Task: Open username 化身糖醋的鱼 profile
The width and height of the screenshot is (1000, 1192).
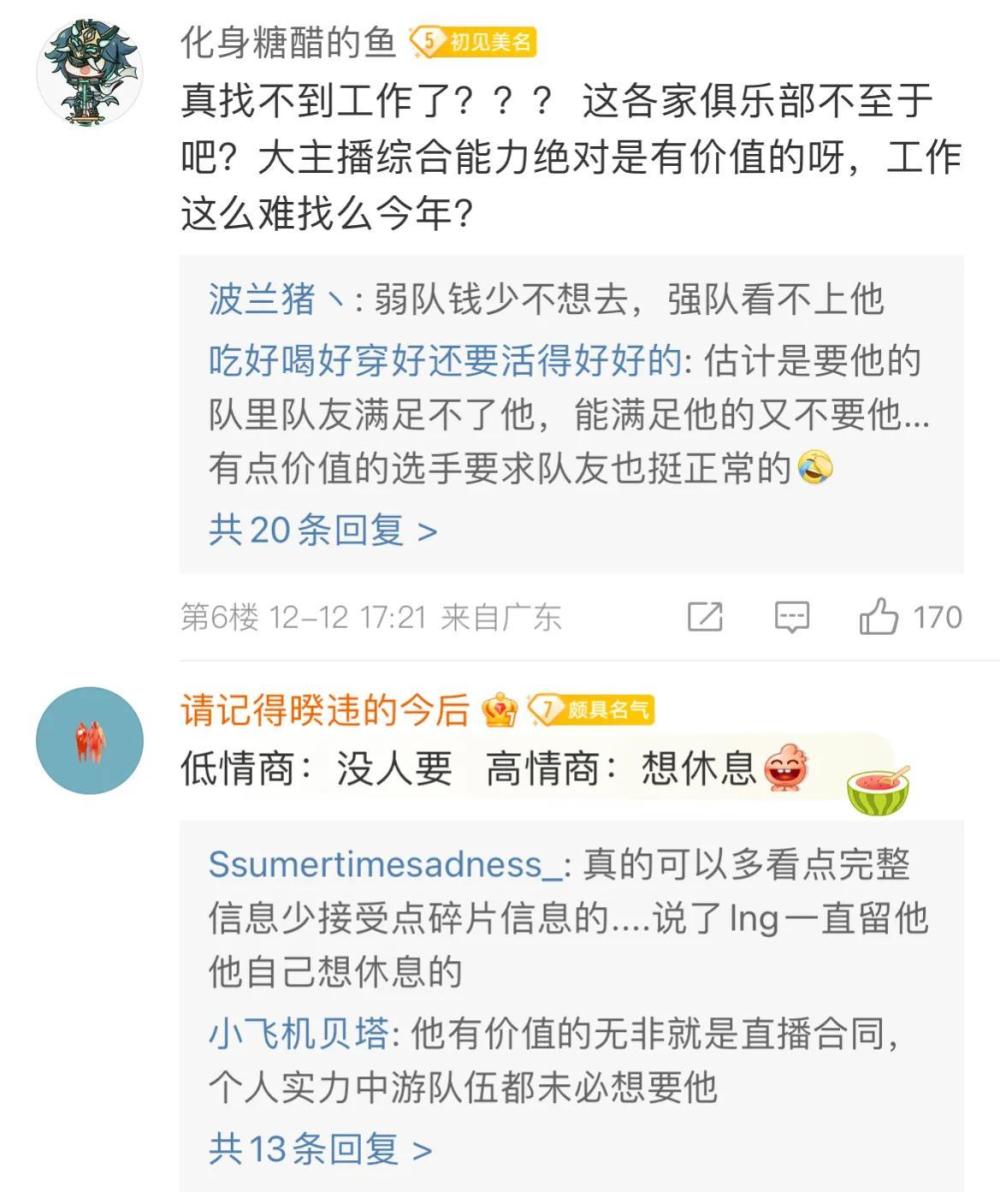Action: (x=287, y=42)
